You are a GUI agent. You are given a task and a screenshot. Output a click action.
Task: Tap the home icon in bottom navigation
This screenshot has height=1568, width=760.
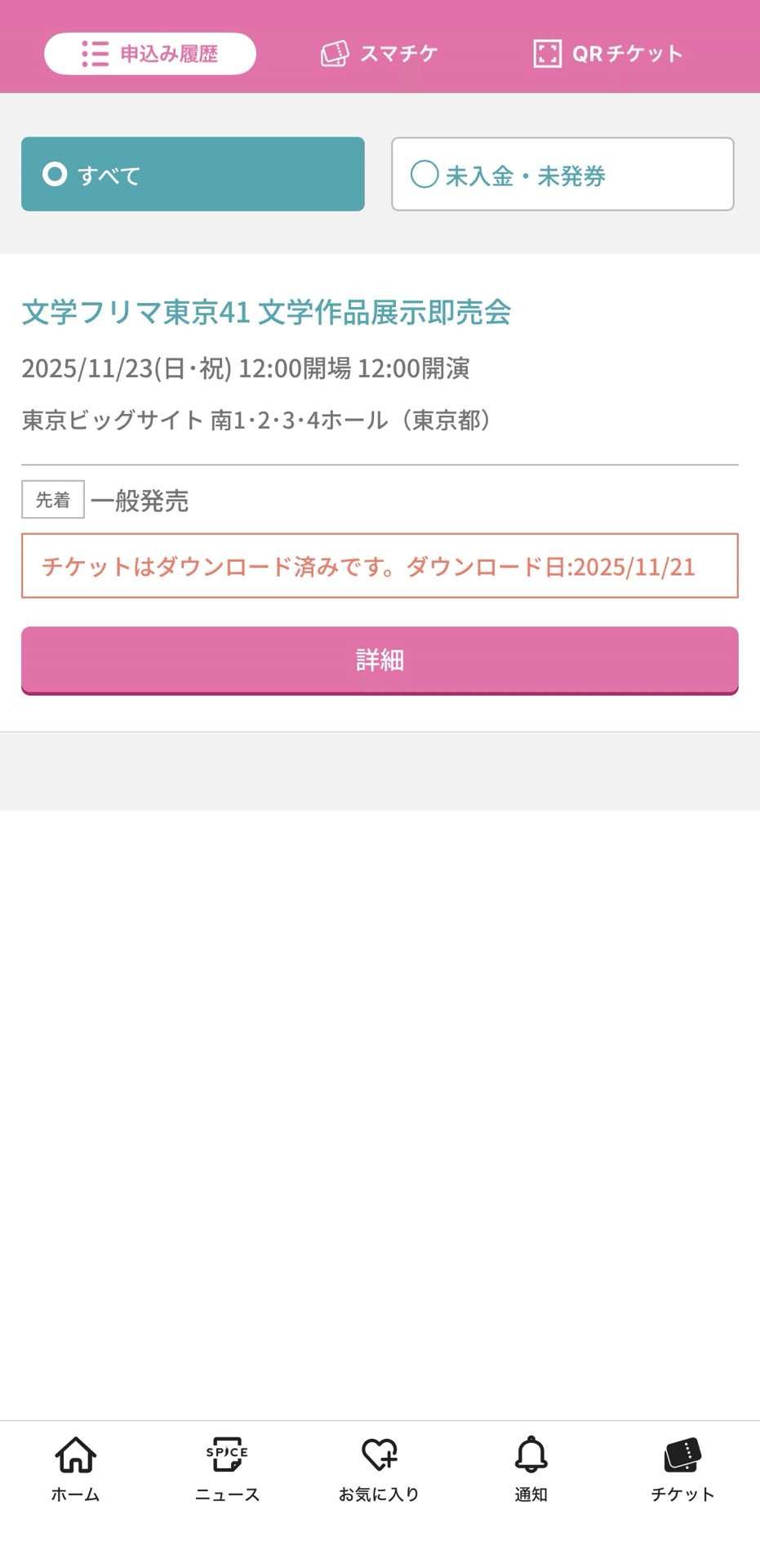75,1454
